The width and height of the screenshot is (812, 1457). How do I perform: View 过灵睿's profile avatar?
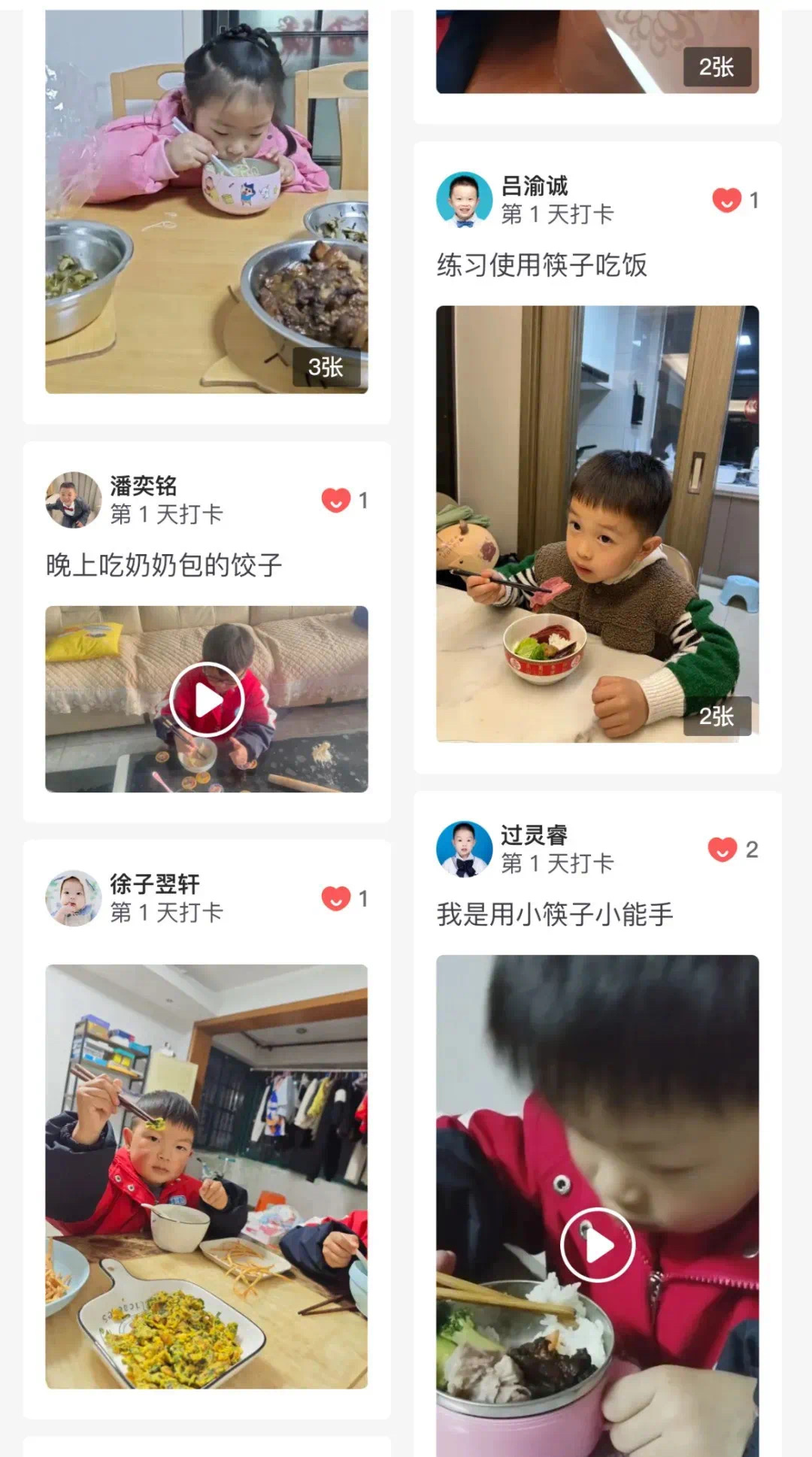[x=464, y=850]
